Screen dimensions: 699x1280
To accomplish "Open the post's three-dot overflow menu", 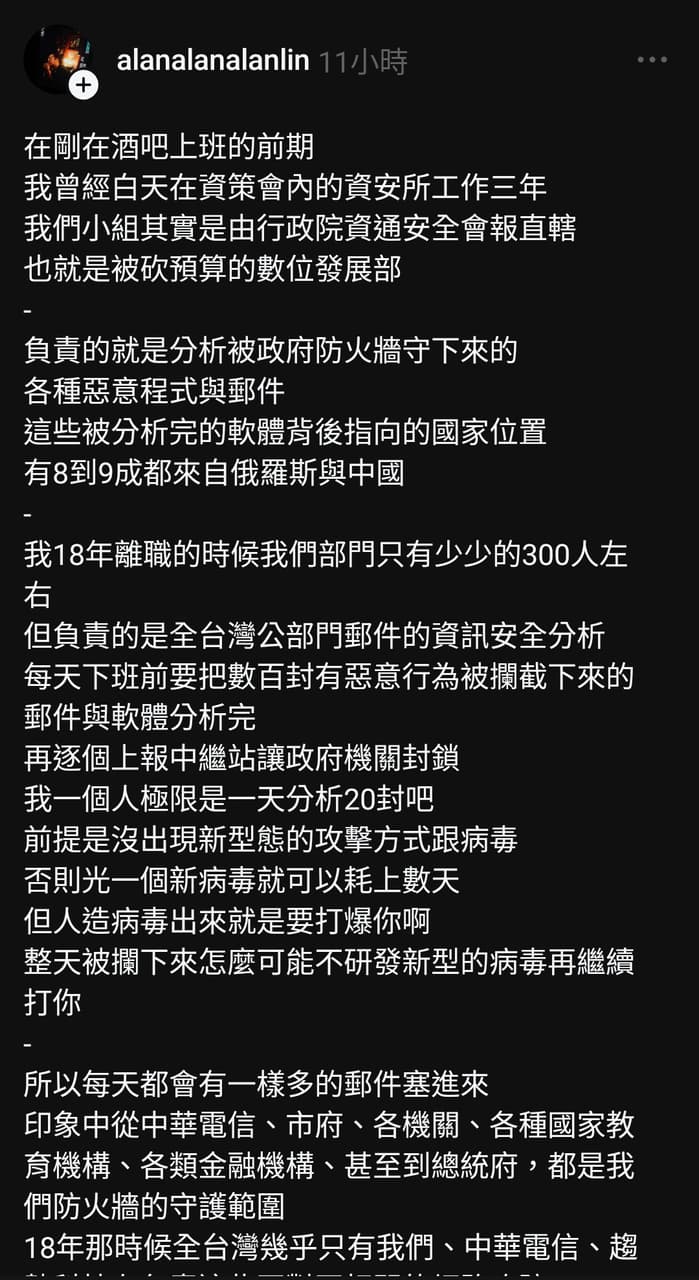I will click(x=652, y=60).
